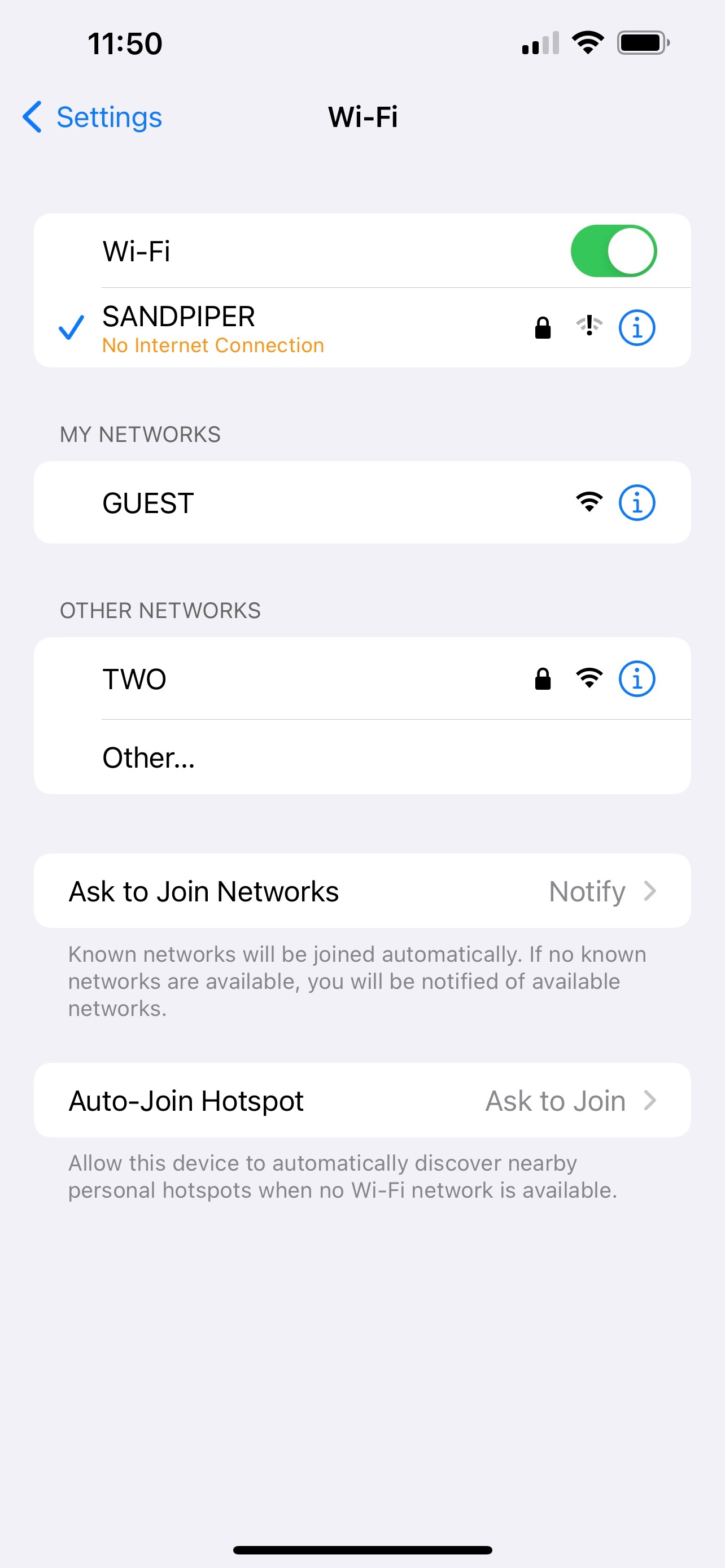Go back to Settings

(93, 117)
